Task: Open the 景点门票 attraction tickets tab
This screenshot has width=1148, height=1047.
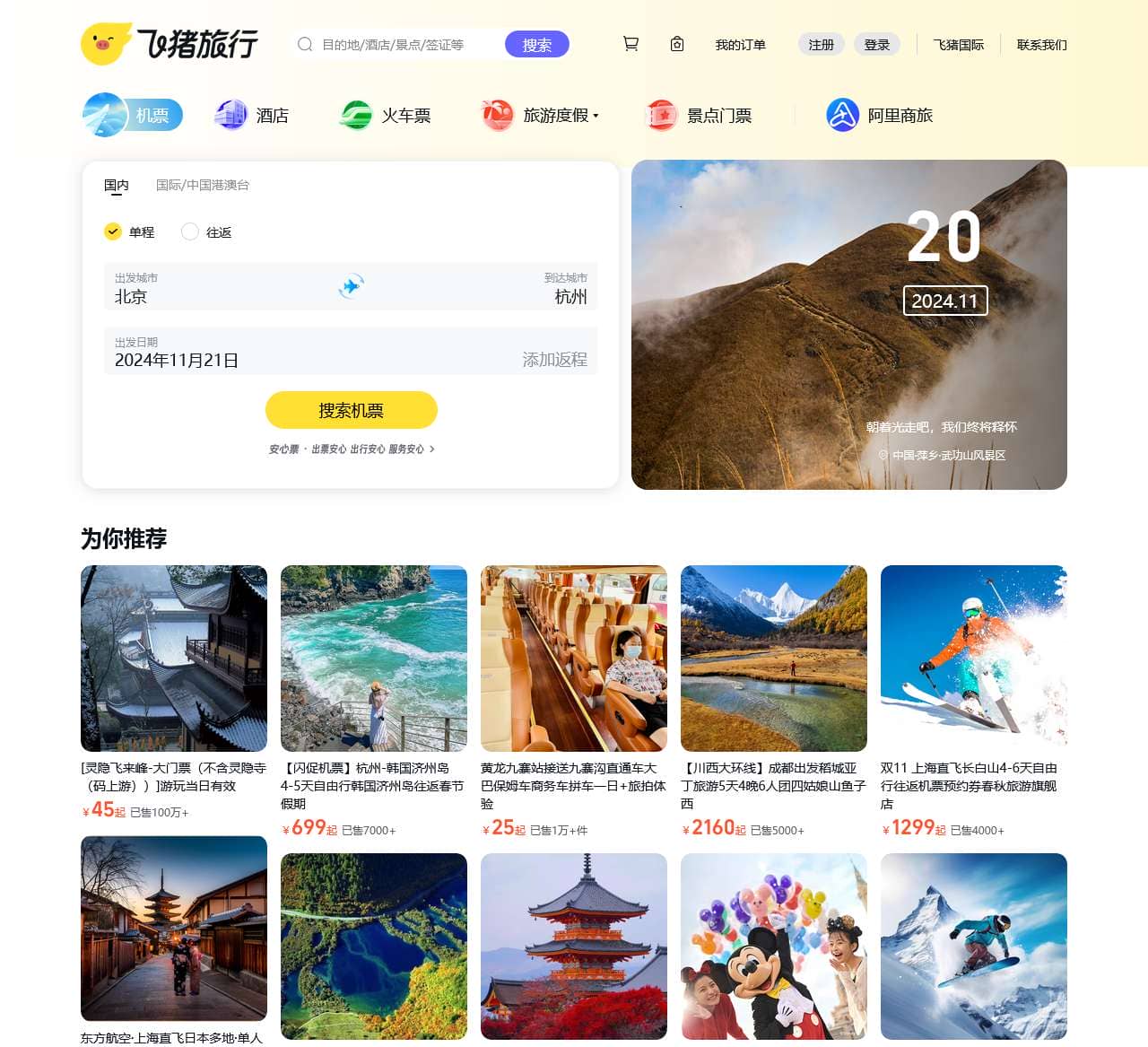Action: tap(700, 116)
